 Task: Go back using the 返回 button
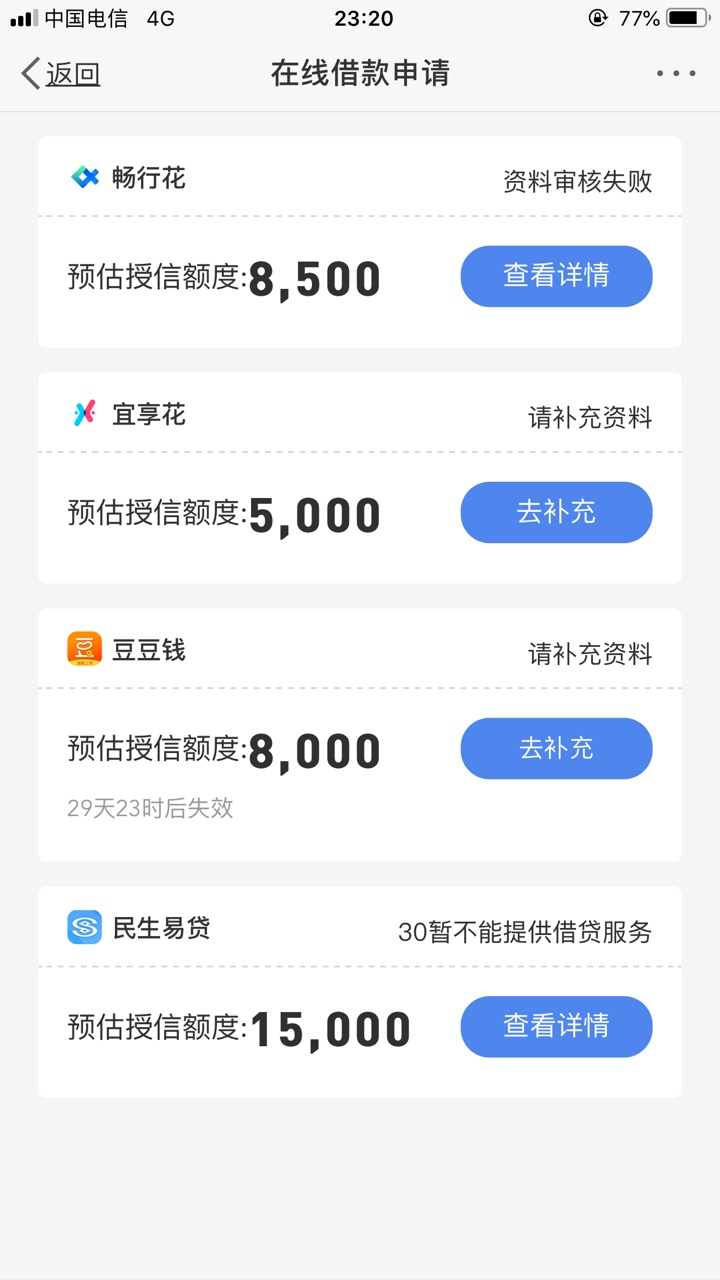click(x=61, y=74)
